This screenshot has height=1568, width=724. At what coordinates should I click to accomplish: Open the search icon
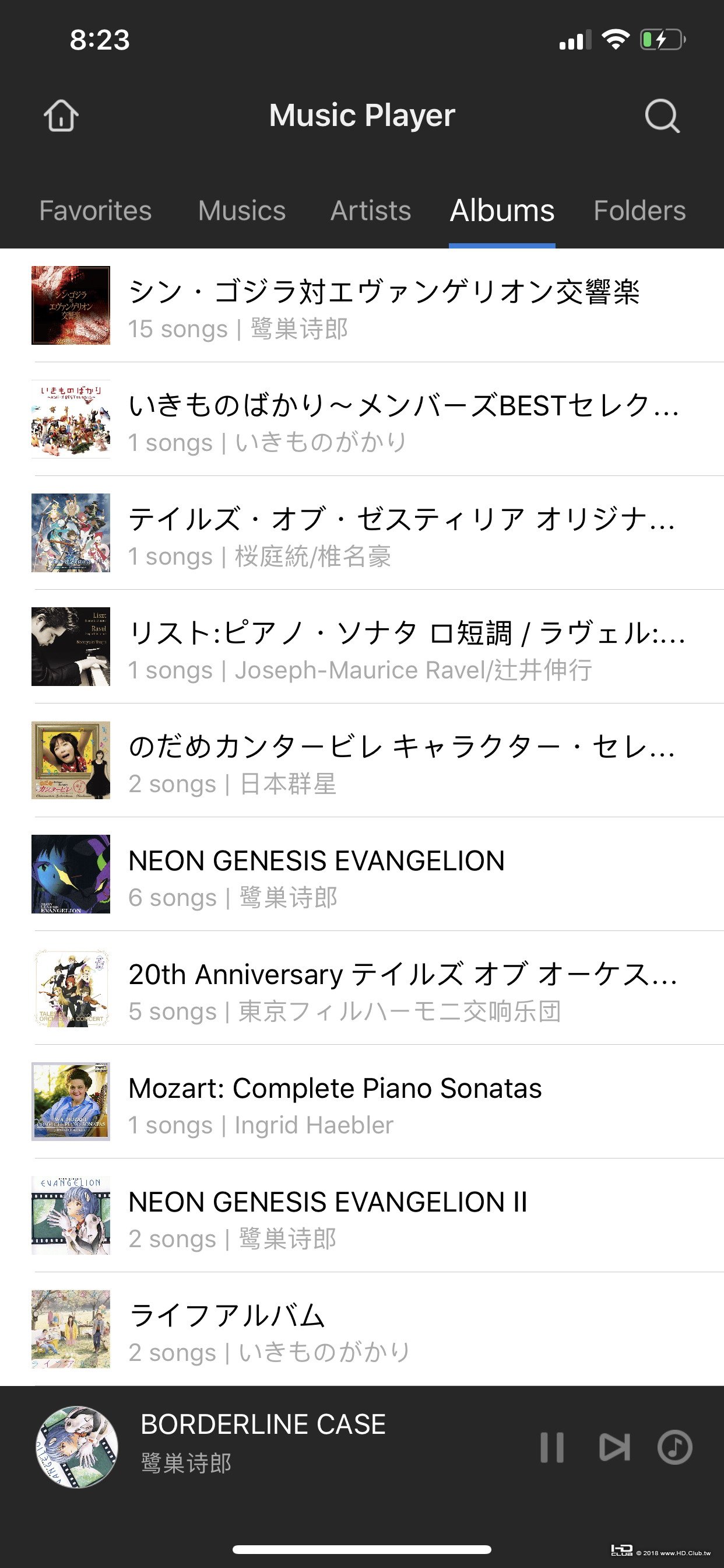(x=662, y=115)
